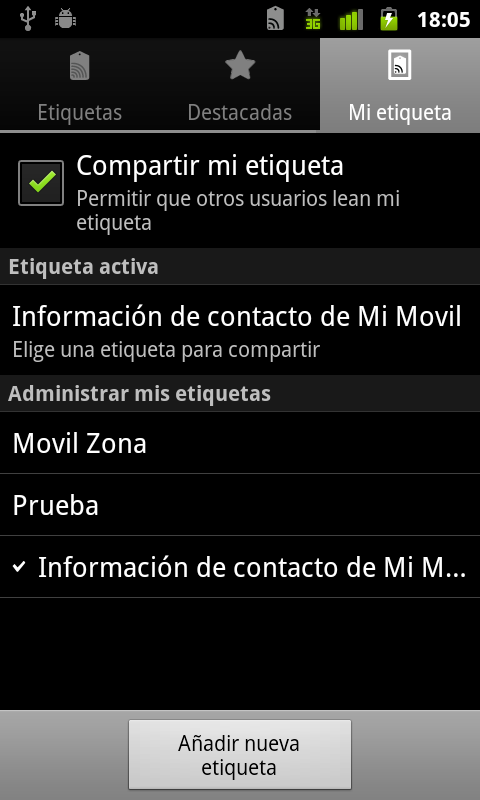
Task: Select the Prueba tag
Action: tap(240, 505)
